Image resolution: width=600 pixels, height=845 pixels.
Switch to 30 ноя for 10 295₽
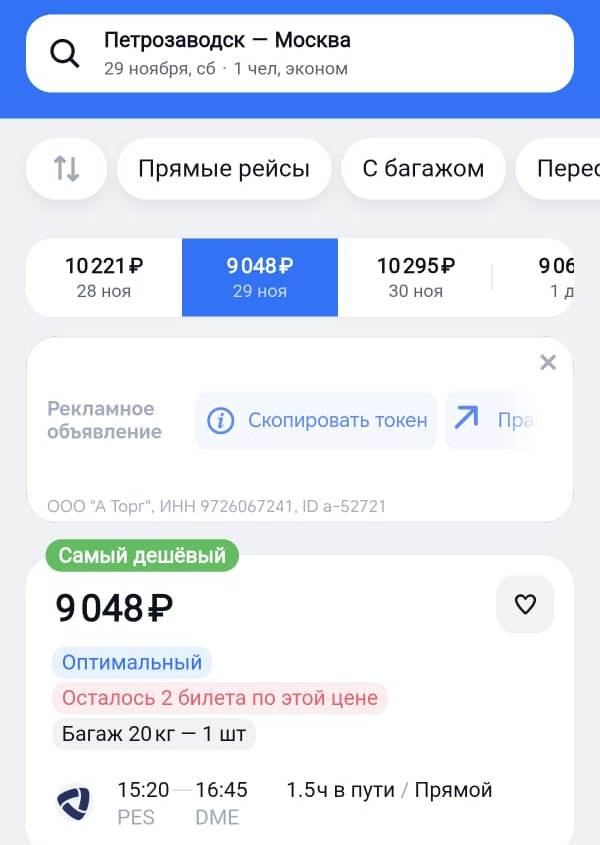(x=415, y=277)
